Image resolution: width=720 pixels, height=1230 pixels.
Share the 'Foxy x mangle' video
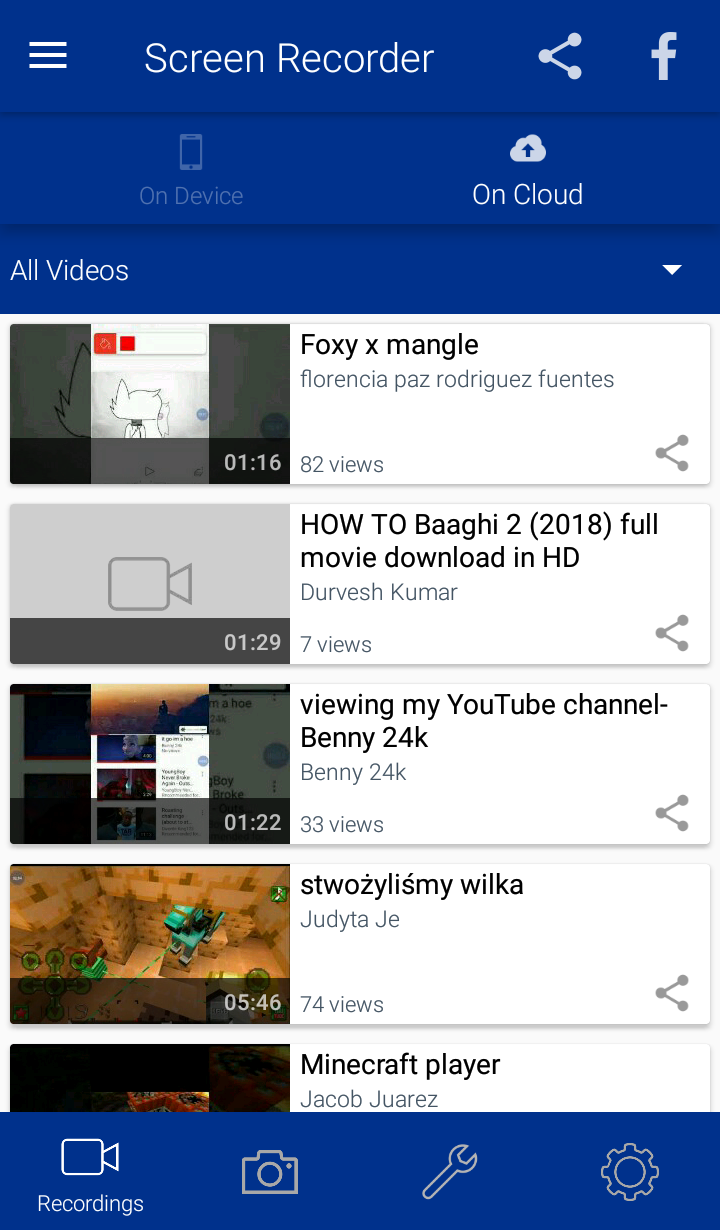click(x=671, y=453)
